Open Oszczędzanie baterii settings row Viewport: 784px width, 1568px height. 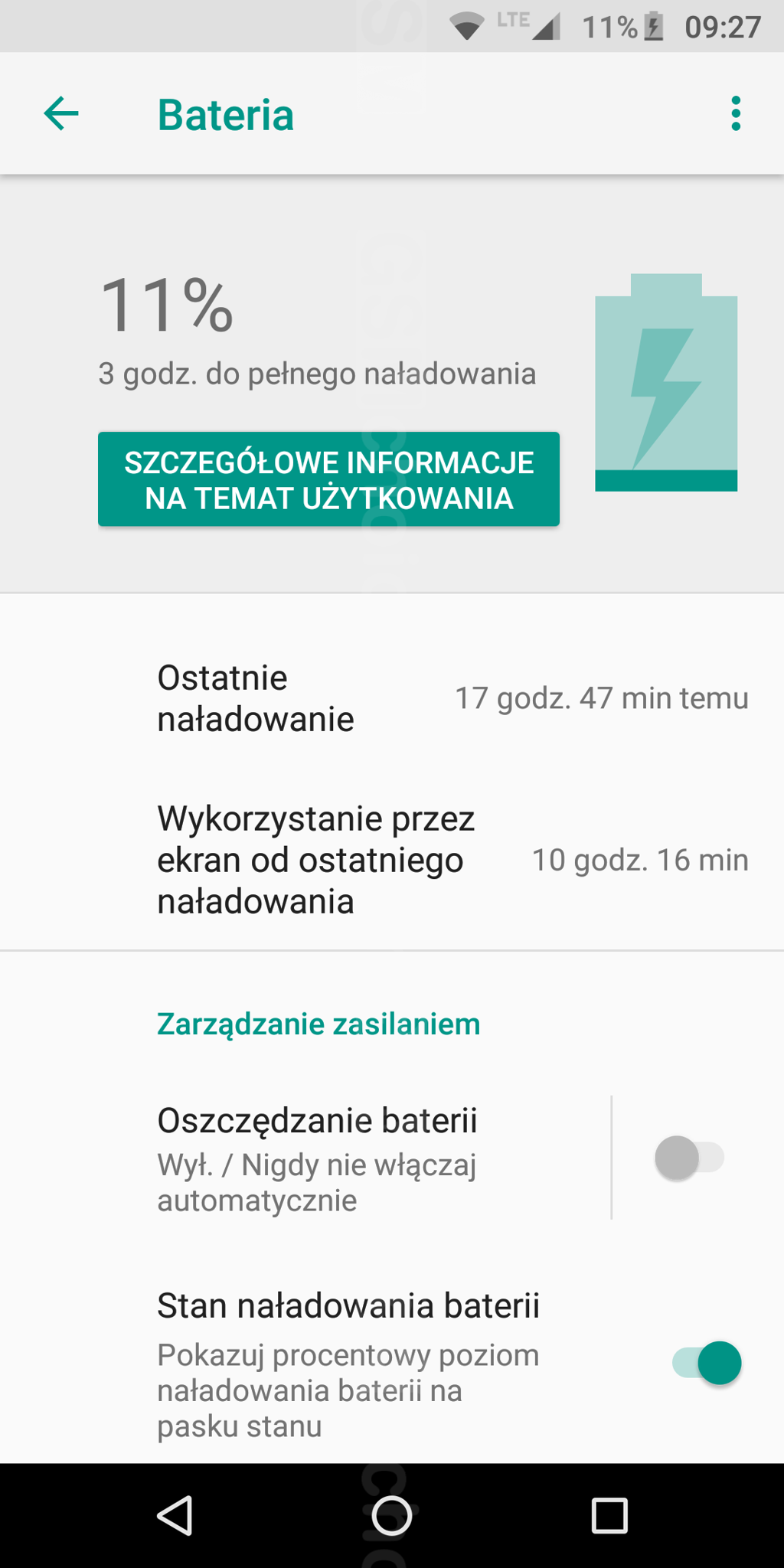click(306, 1158)
